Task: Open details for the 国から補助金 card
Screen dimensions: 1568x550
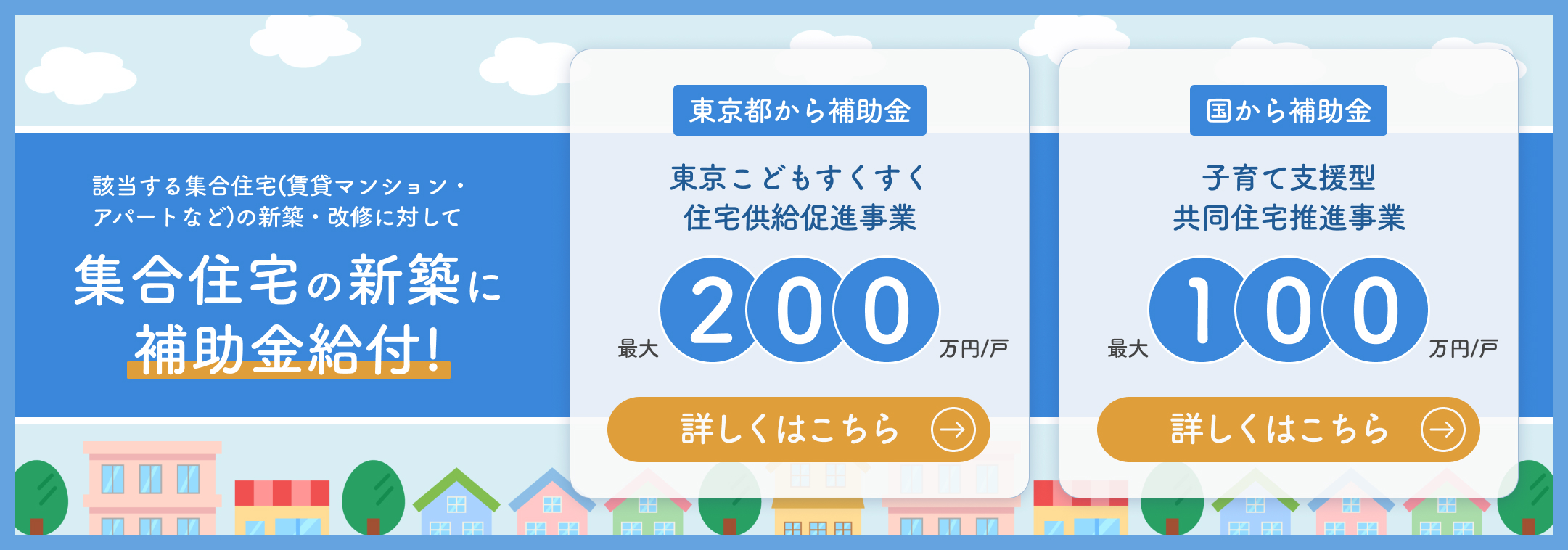Action: tap(1288, 430)
